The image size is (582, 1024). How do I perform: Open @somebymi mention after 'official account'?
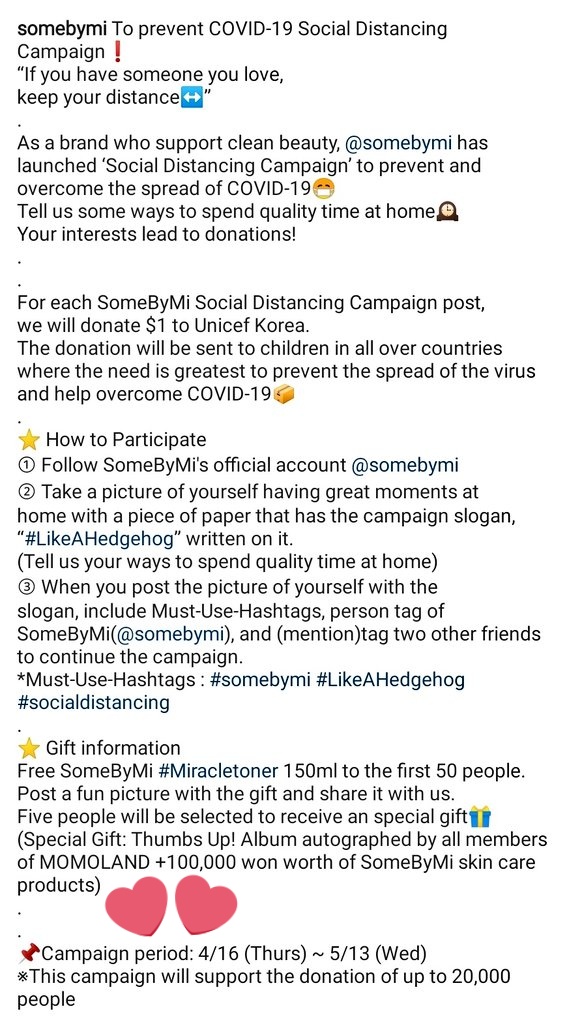405,465
